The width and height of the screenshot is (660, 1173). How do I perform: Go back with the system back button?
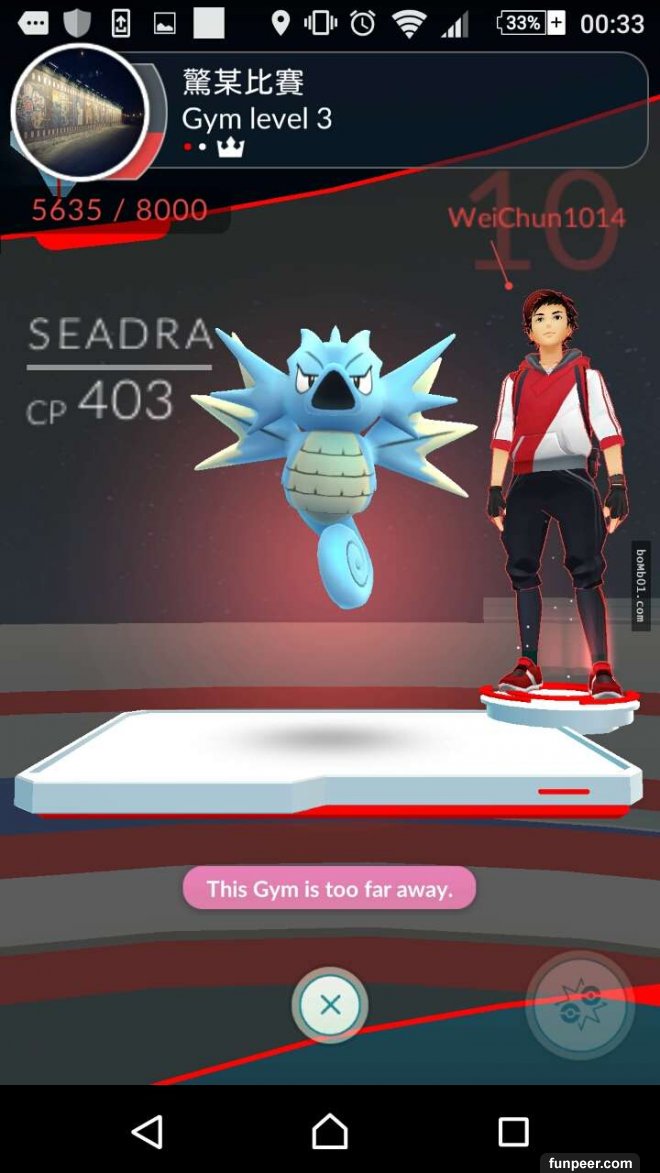[x=148, y=1131]
